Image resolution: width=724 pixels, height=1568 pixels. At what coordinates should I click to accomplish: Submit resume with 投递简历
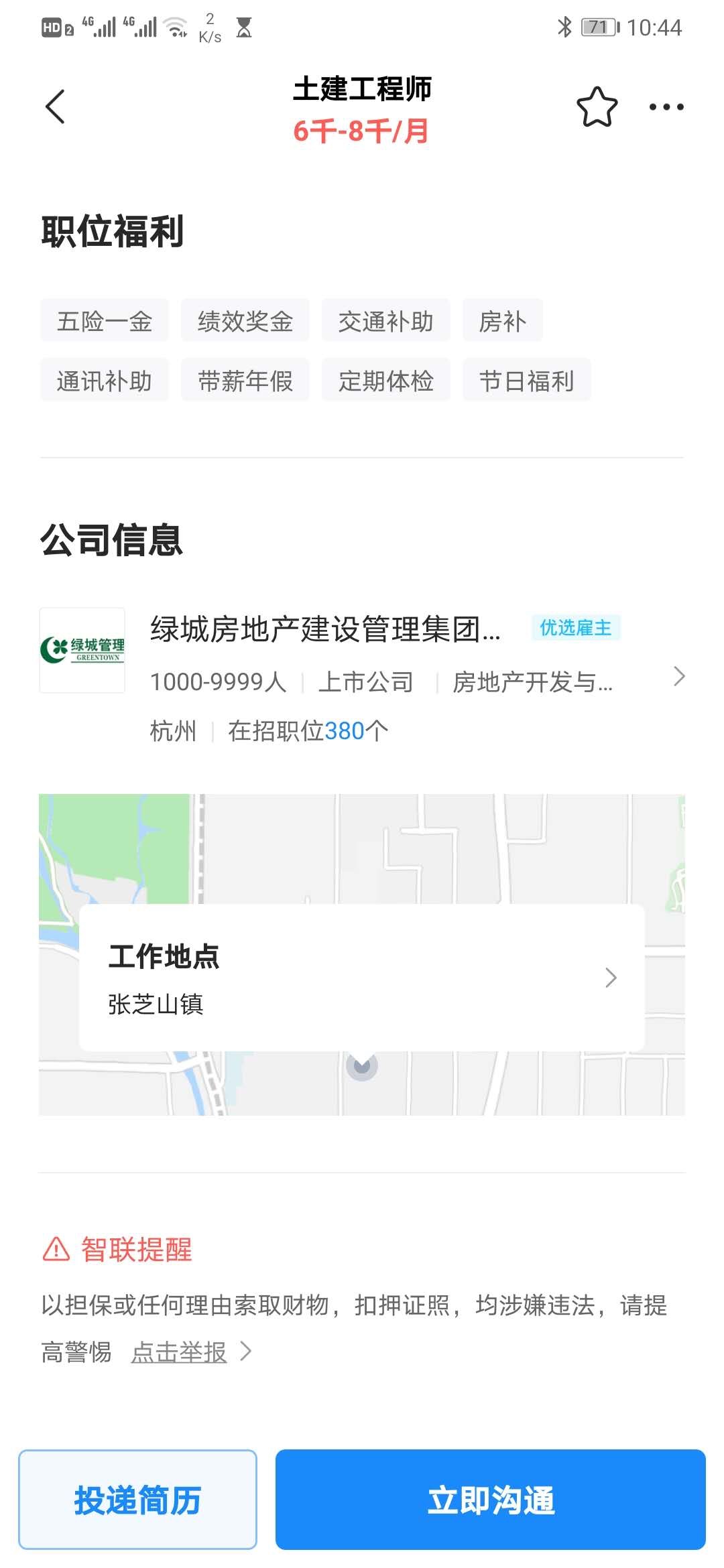137,1500
